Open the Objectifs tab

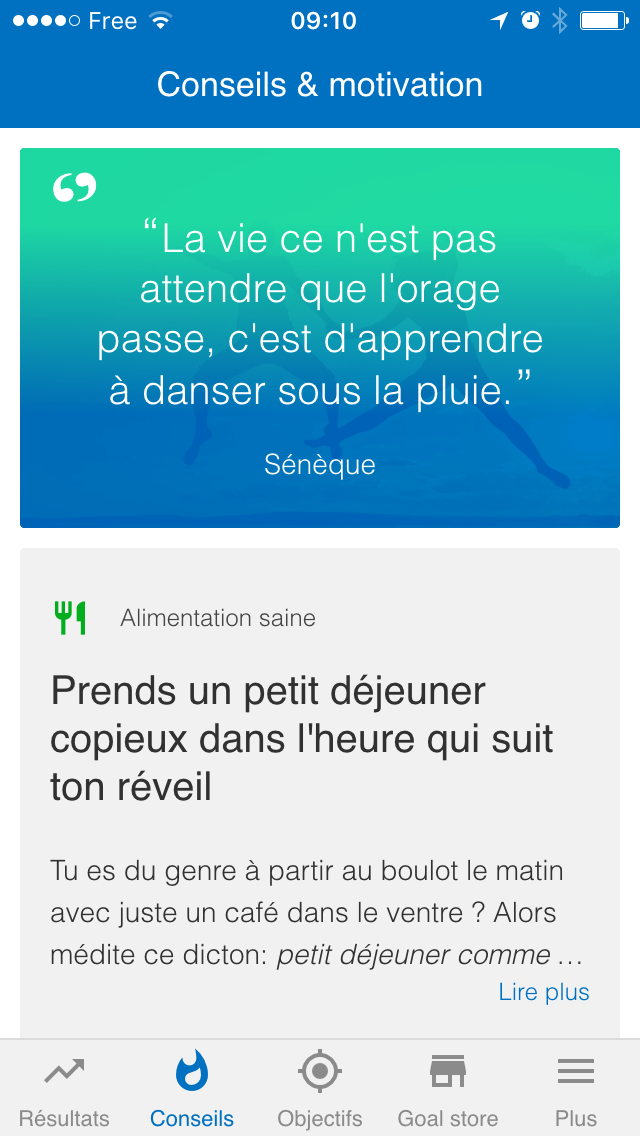tap(320, 1089)
